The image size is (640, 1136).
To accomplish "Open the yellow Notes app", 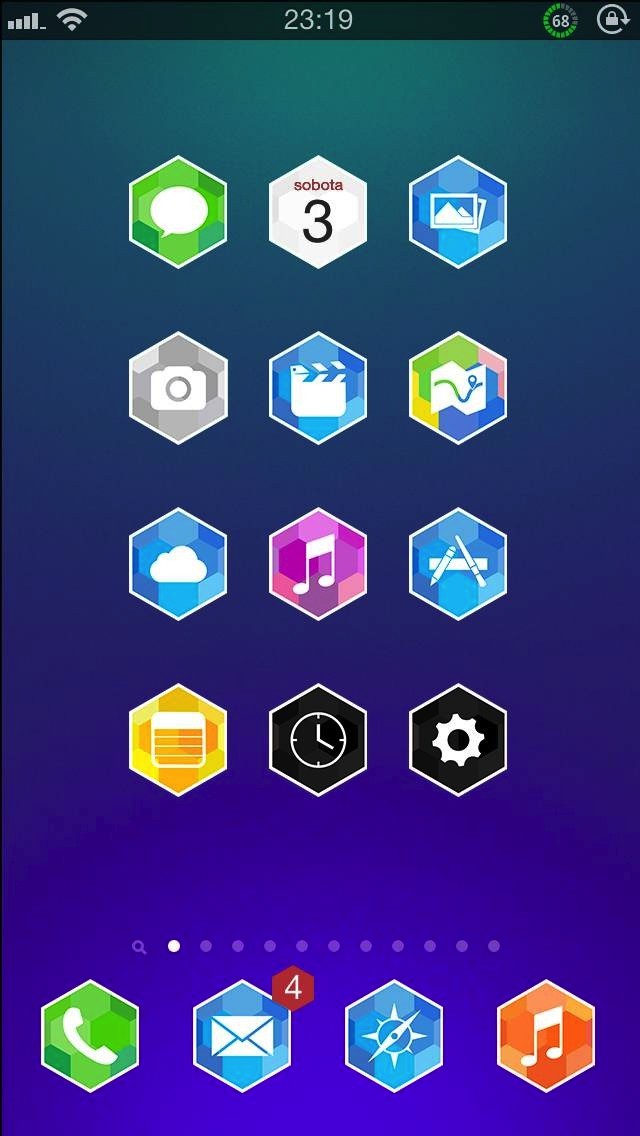I will pyautogui.click(x=178, y=740).
